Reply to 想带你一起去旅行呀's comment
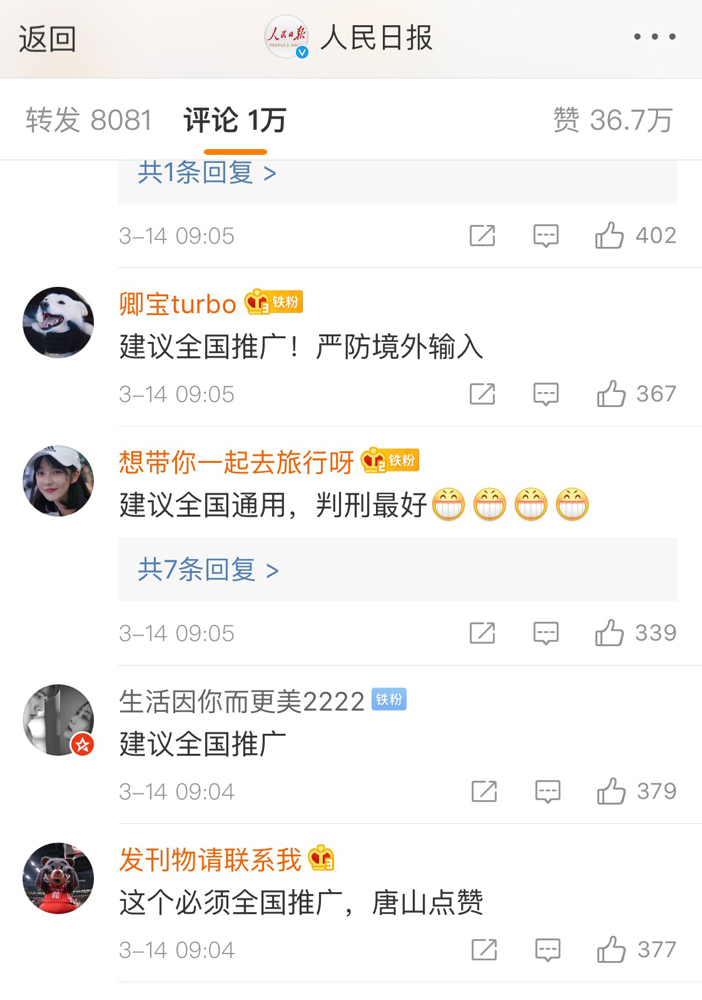This screenshot has height=1000, width=702. click(546, 633)
